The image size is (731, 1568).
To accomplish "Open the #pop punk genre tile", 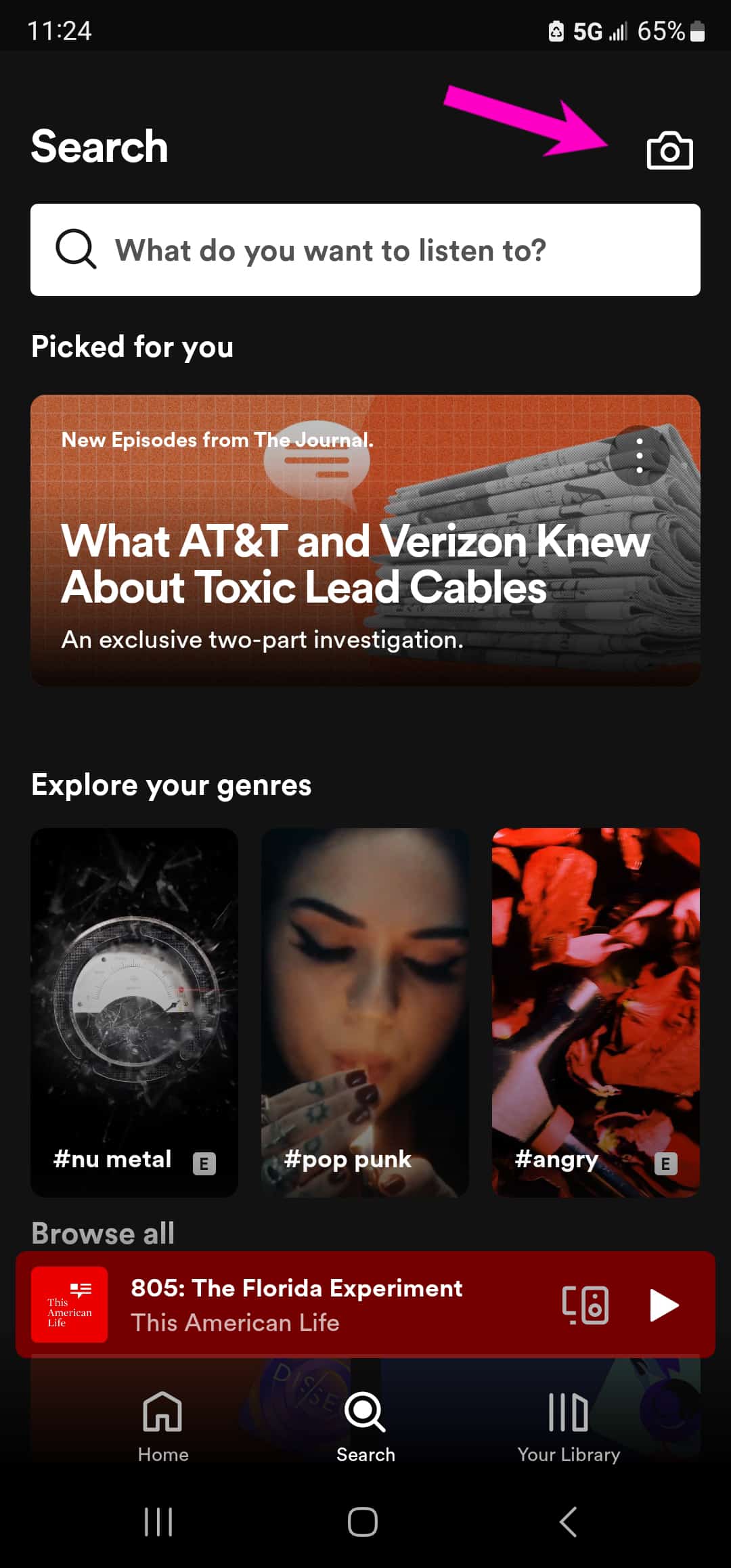I will (365, 1012).
